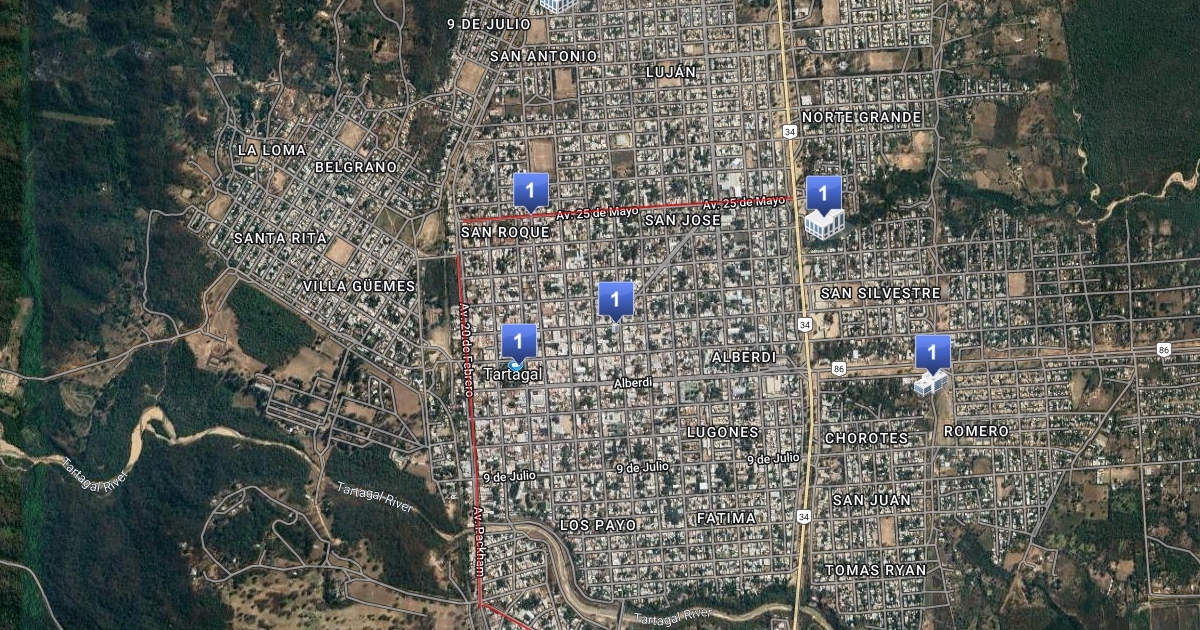Tap the numbered marker above San Roque
The height and width of the screenshot is (630, 1200).
tap(531, 190)
